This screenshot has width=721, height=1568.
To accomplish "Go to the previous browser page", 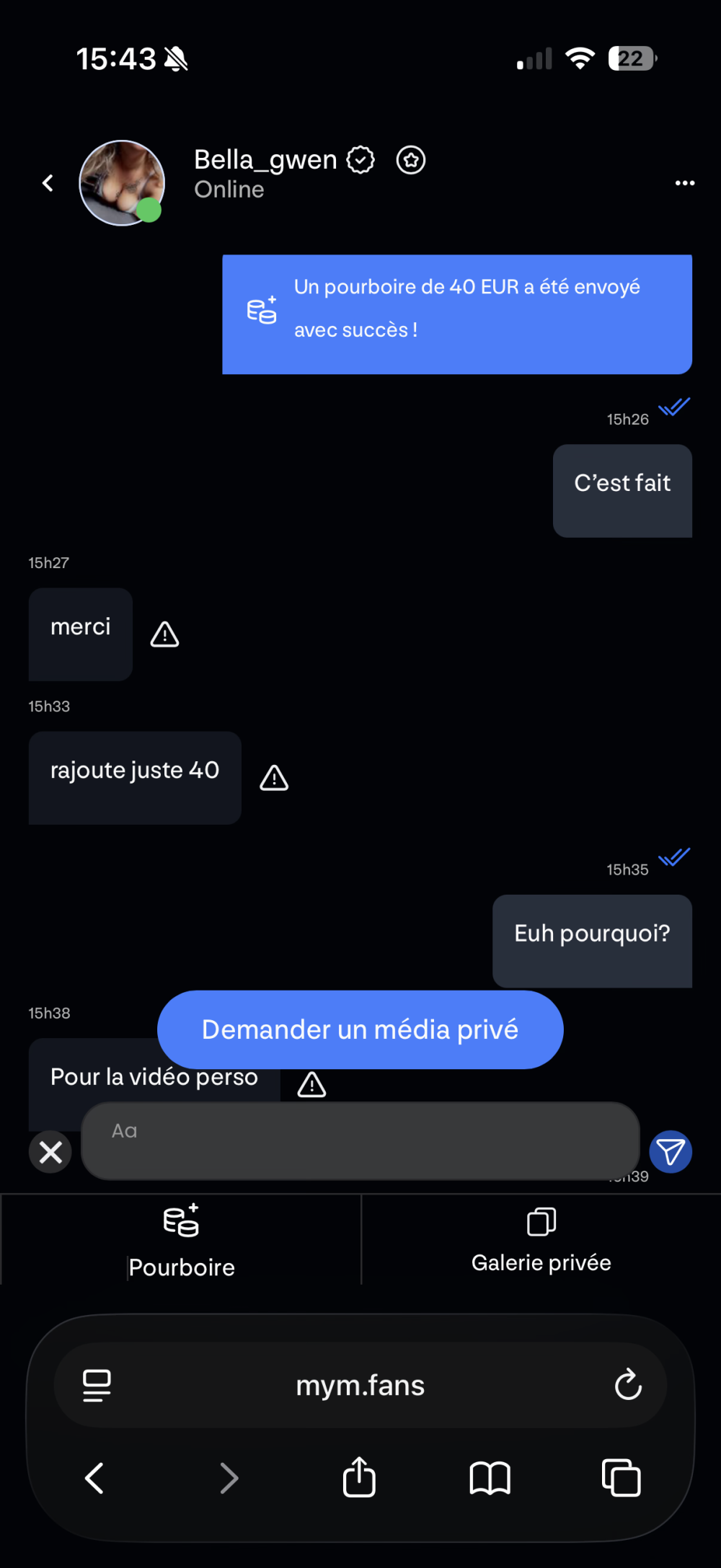I will click(94, 1478).
